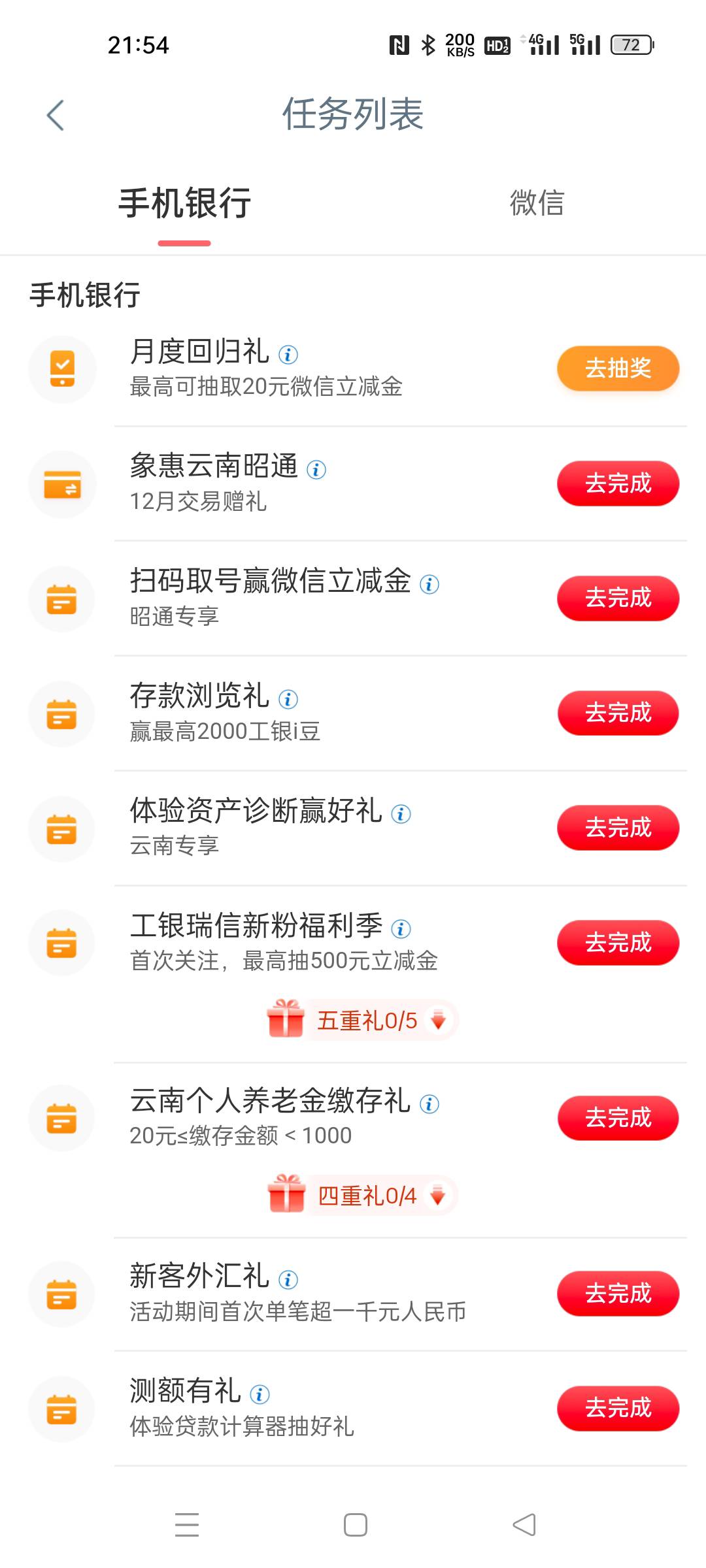The width and height of the screenshot is (706, 1568).
Task: Tap 去完成 for 扫码取号赢微信立减金
Action: 618,598
